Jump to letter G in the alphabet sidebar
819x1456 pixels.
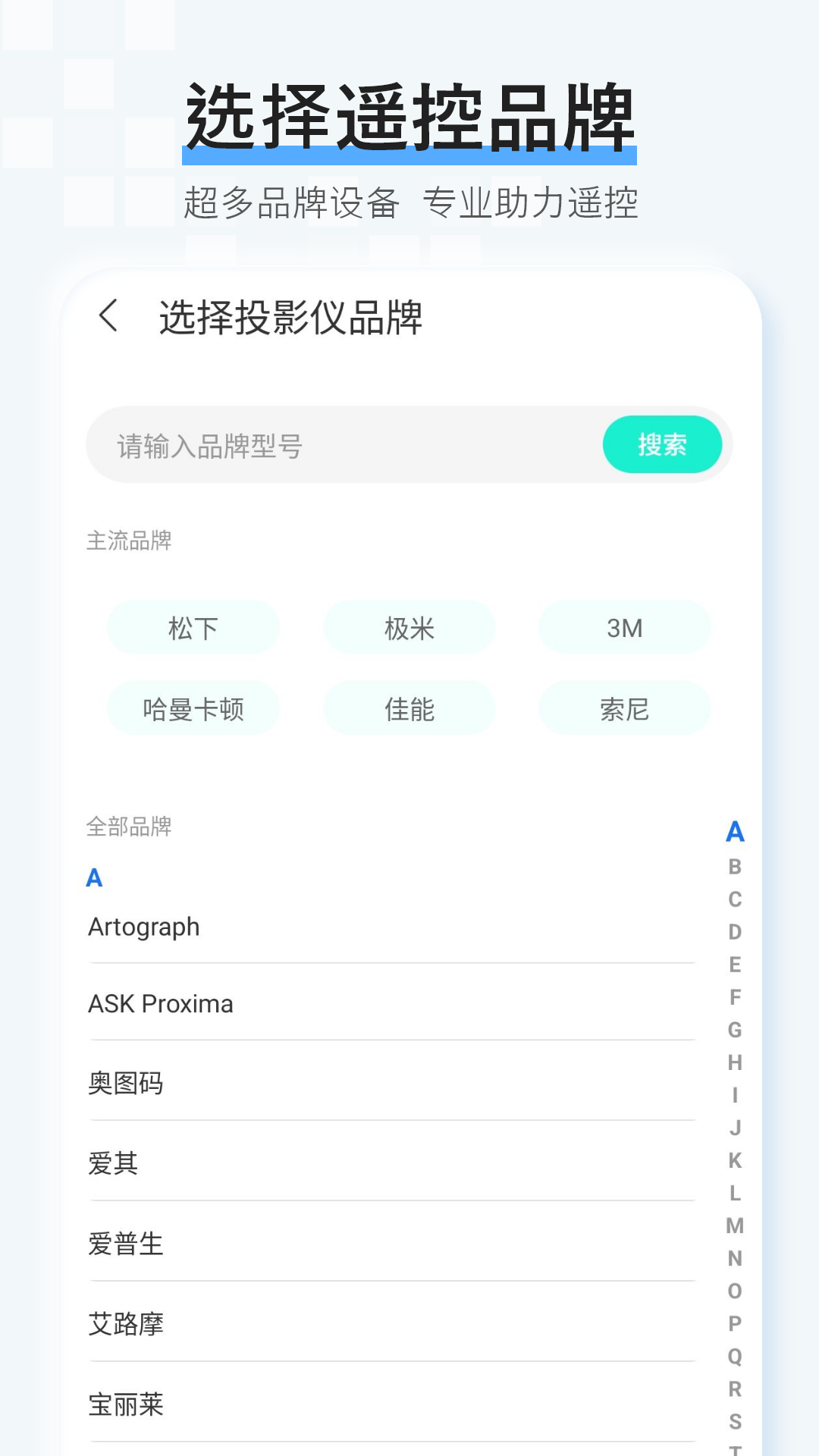click(x=733, y=1030)
